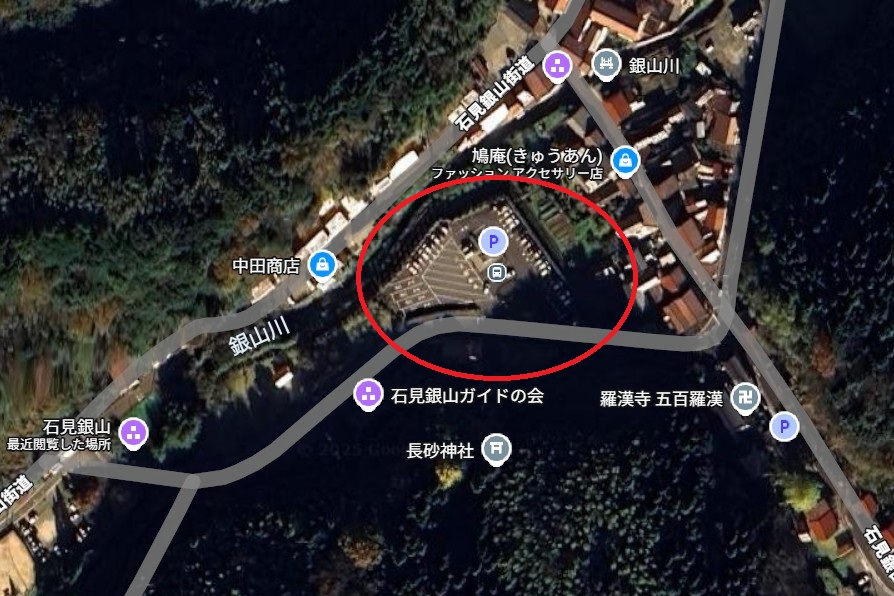Tap the bus stop icon in the lot

494,271
